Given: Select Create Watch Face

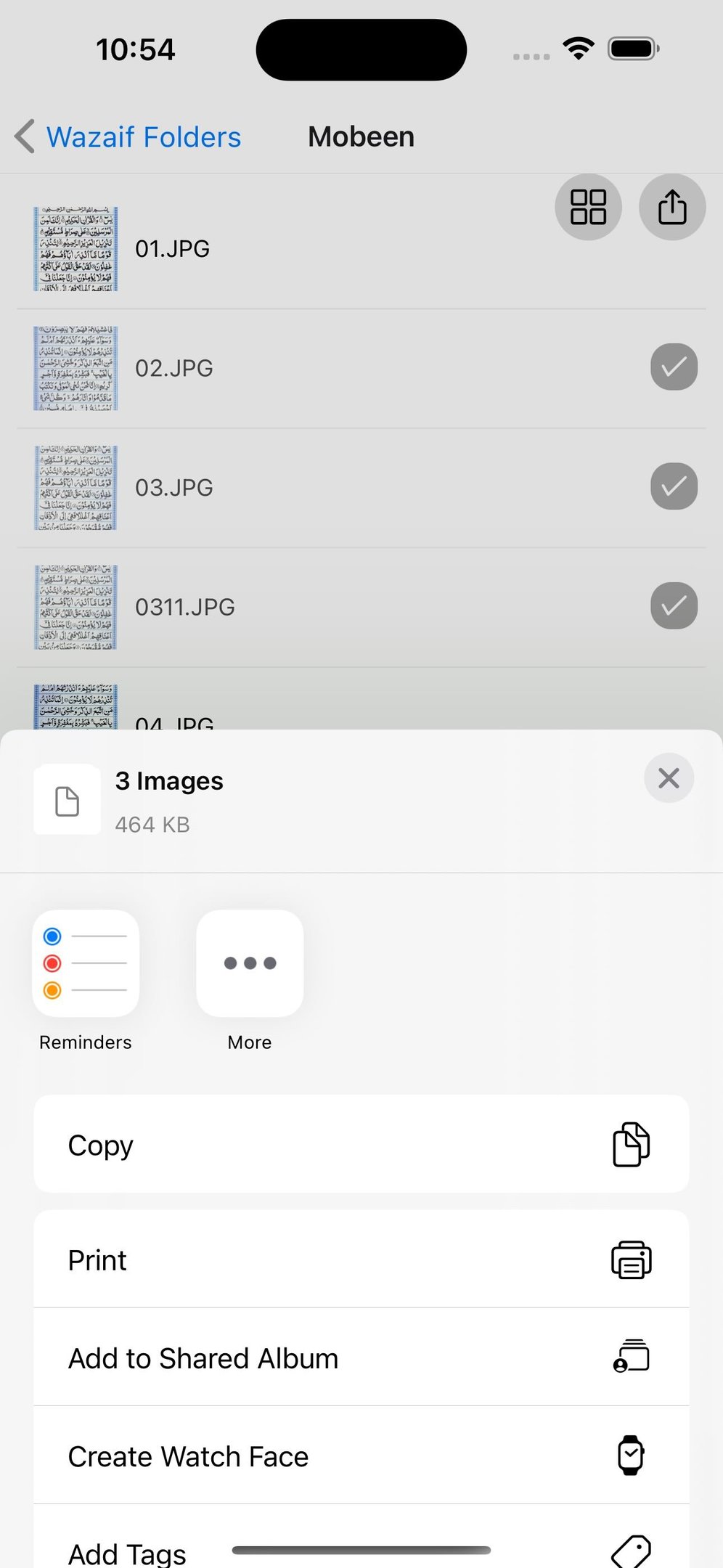Looking at the screenshot, I should coord(361,1456).
